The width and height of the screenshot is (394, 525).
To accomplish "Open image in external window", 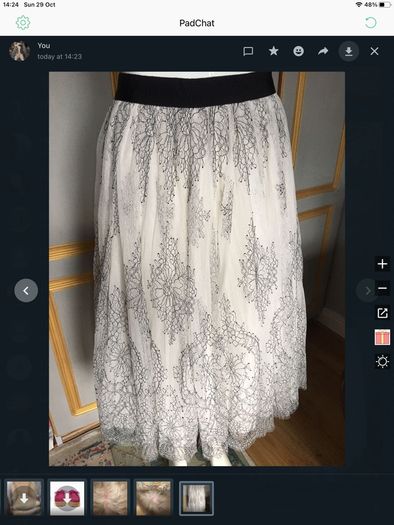I will tap(382, 313).
